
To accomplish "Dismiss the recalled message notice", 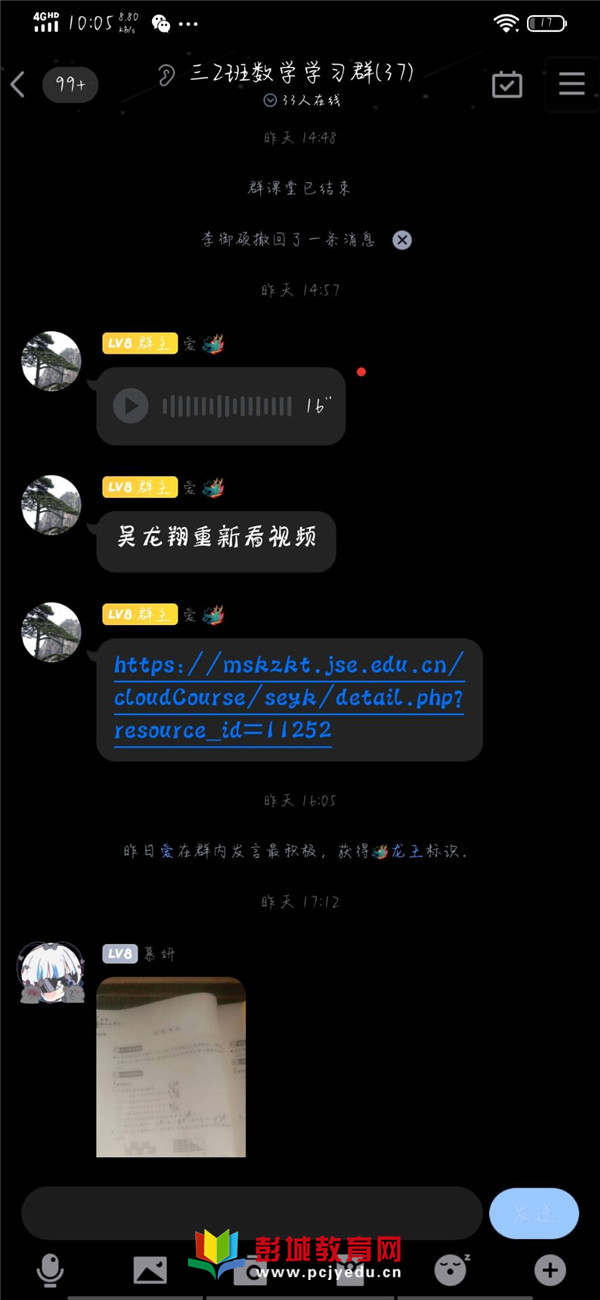I will (x=401, y=240).
